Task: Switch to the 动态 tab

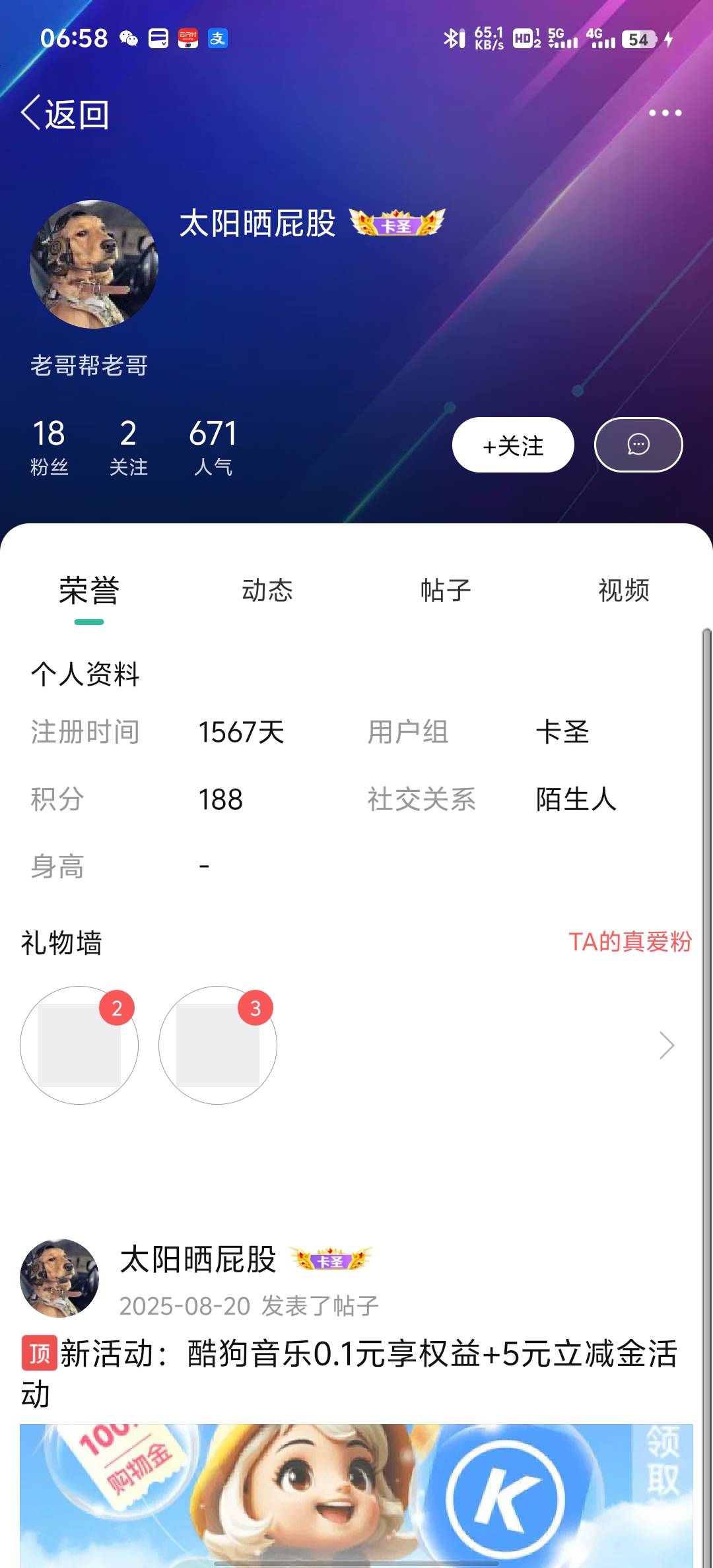Action: (x=267, y=590)
